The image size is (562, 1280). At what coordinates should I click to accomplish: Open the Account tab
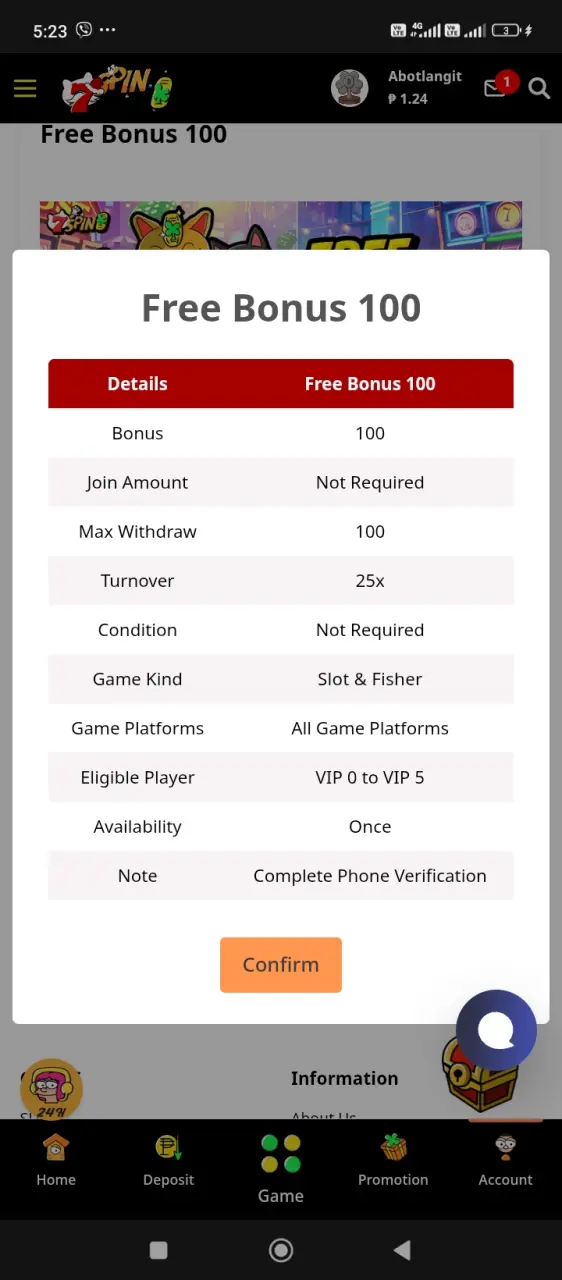[505, 1160]
